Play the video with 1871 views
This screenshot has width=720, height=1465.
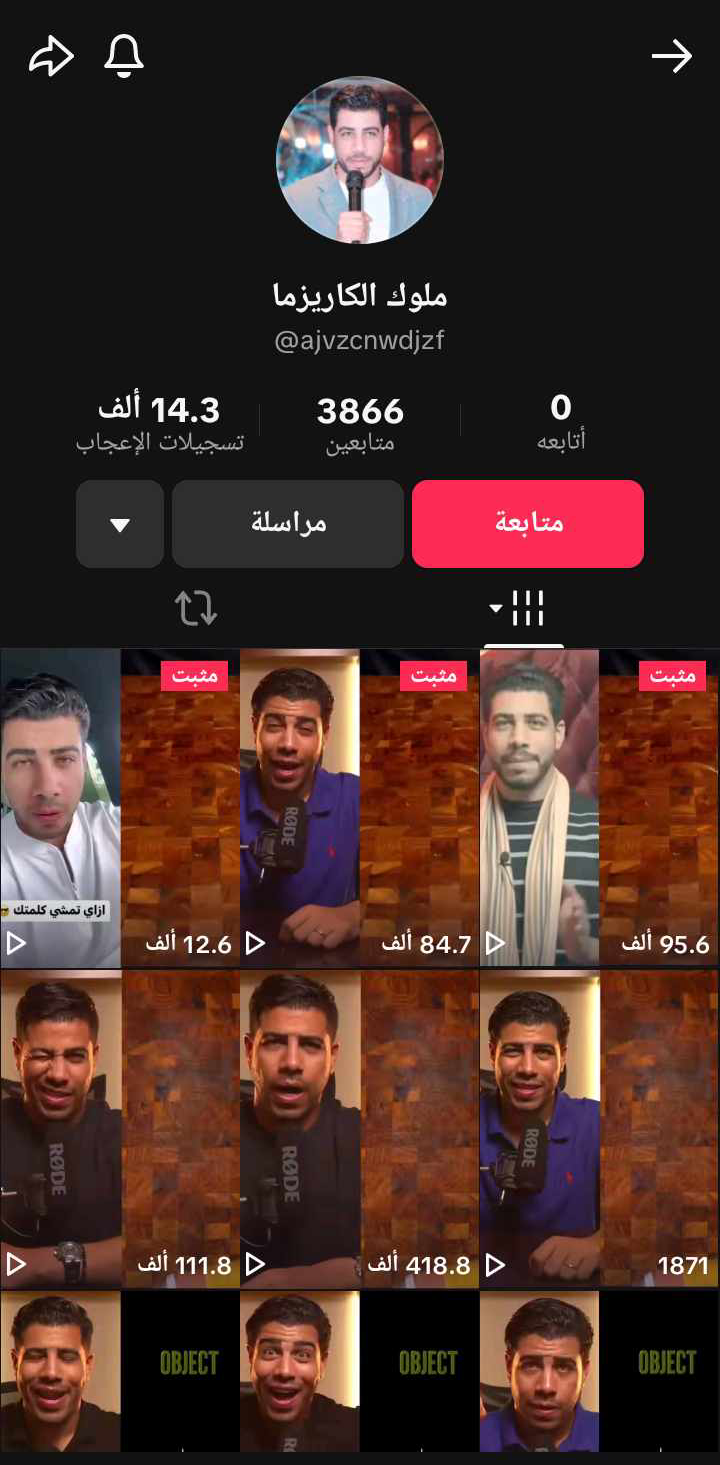[x=599, y=1128]
